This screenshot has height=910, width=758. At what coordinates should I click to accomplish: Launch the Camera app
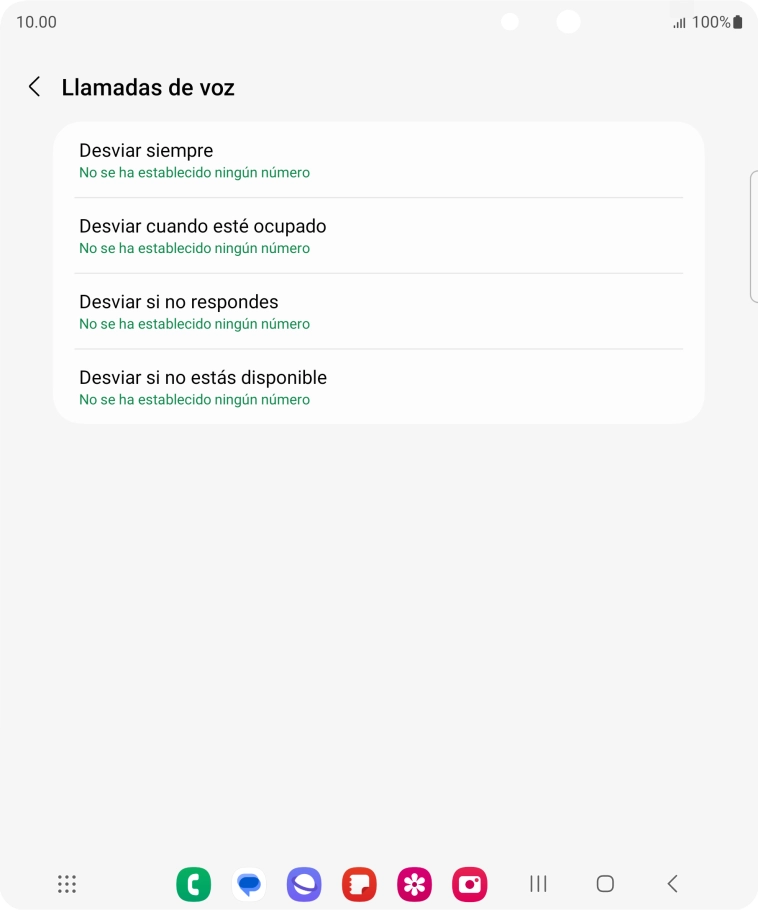469,884
